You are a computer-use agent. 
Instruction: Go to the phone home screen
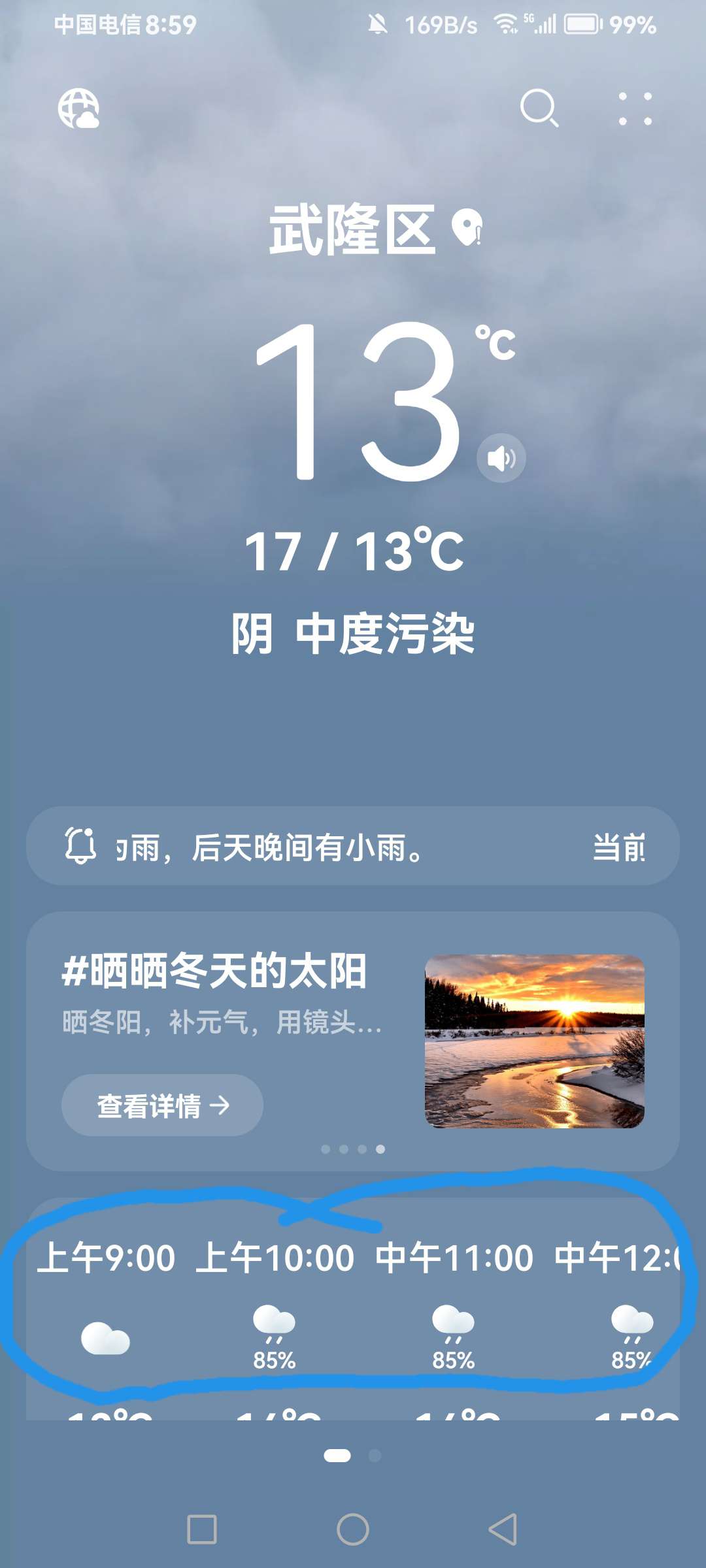353,1529
